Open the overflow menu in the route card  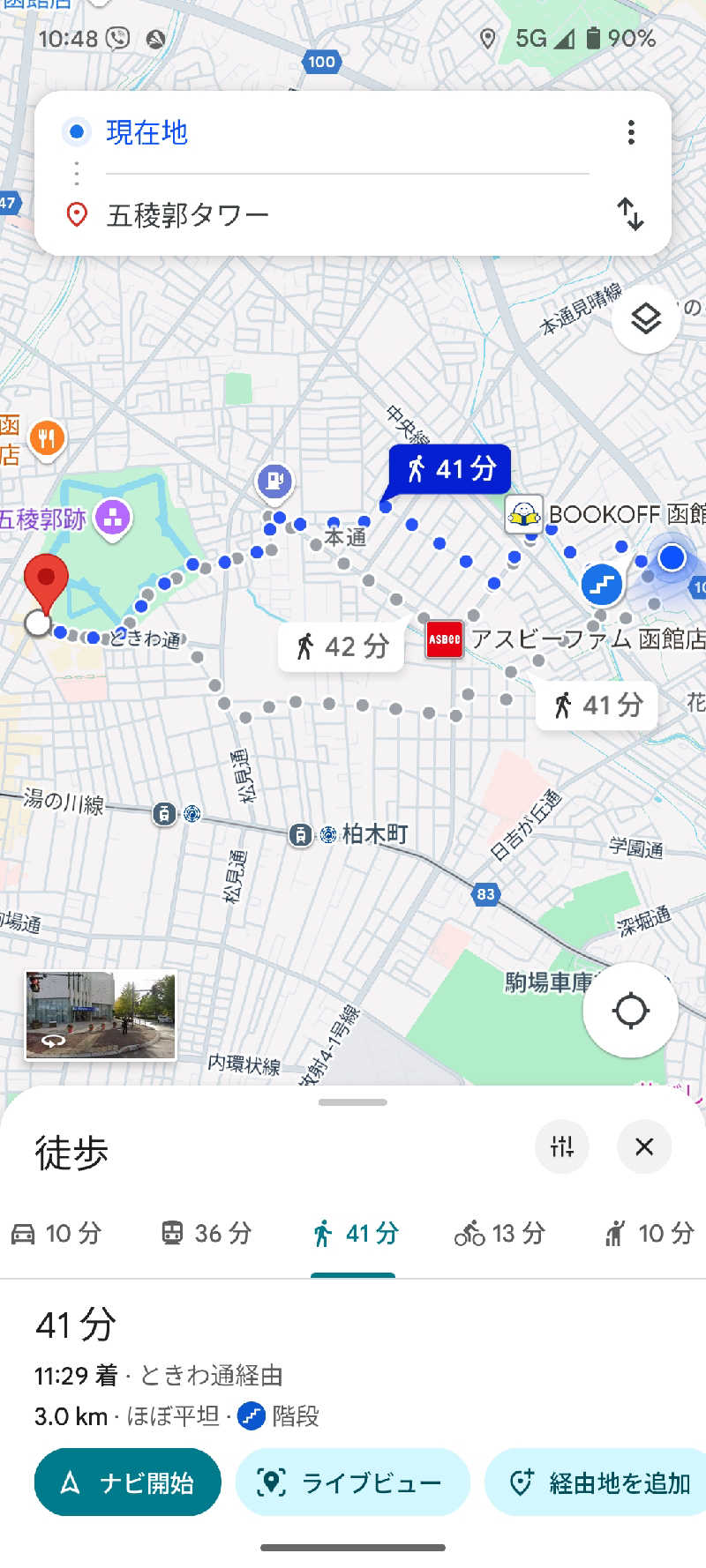(x=631, y=132)
